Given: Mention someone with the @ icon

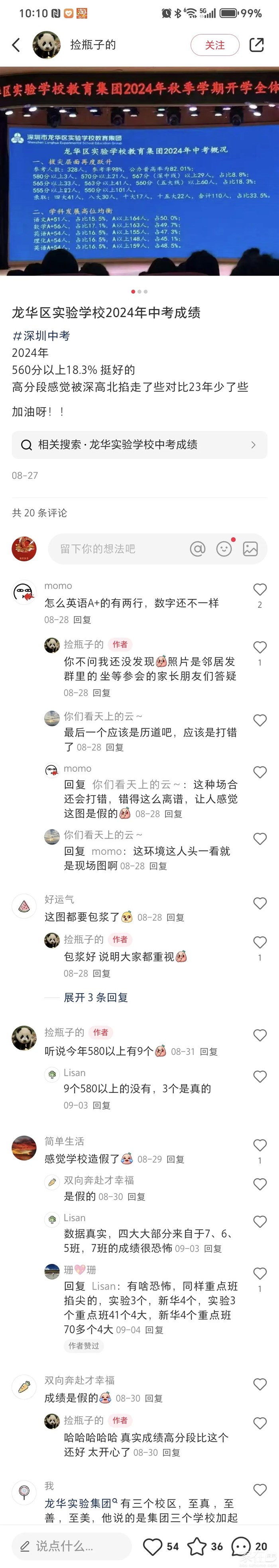Looking at the screenshot, I should click(x=197, y=549).
